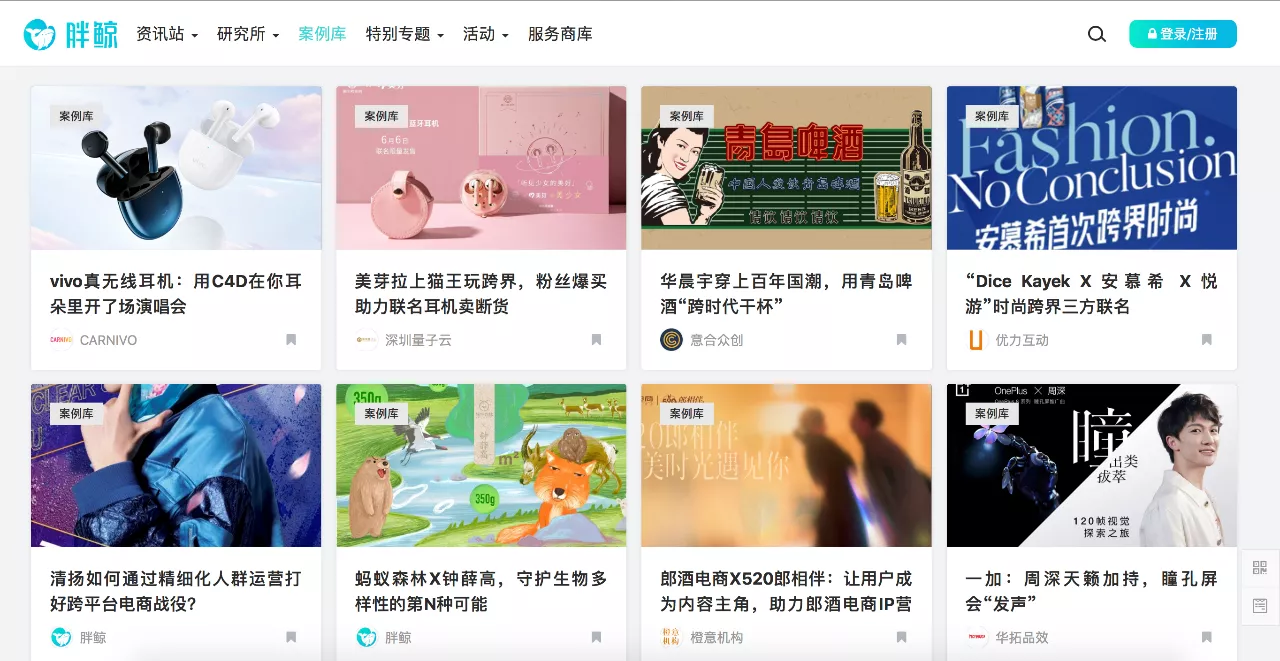Image resolution: width=1280 pixels, height=661 pixels.
Task: Expand the 活动 dropdown menu
Action: pos(486,34)
